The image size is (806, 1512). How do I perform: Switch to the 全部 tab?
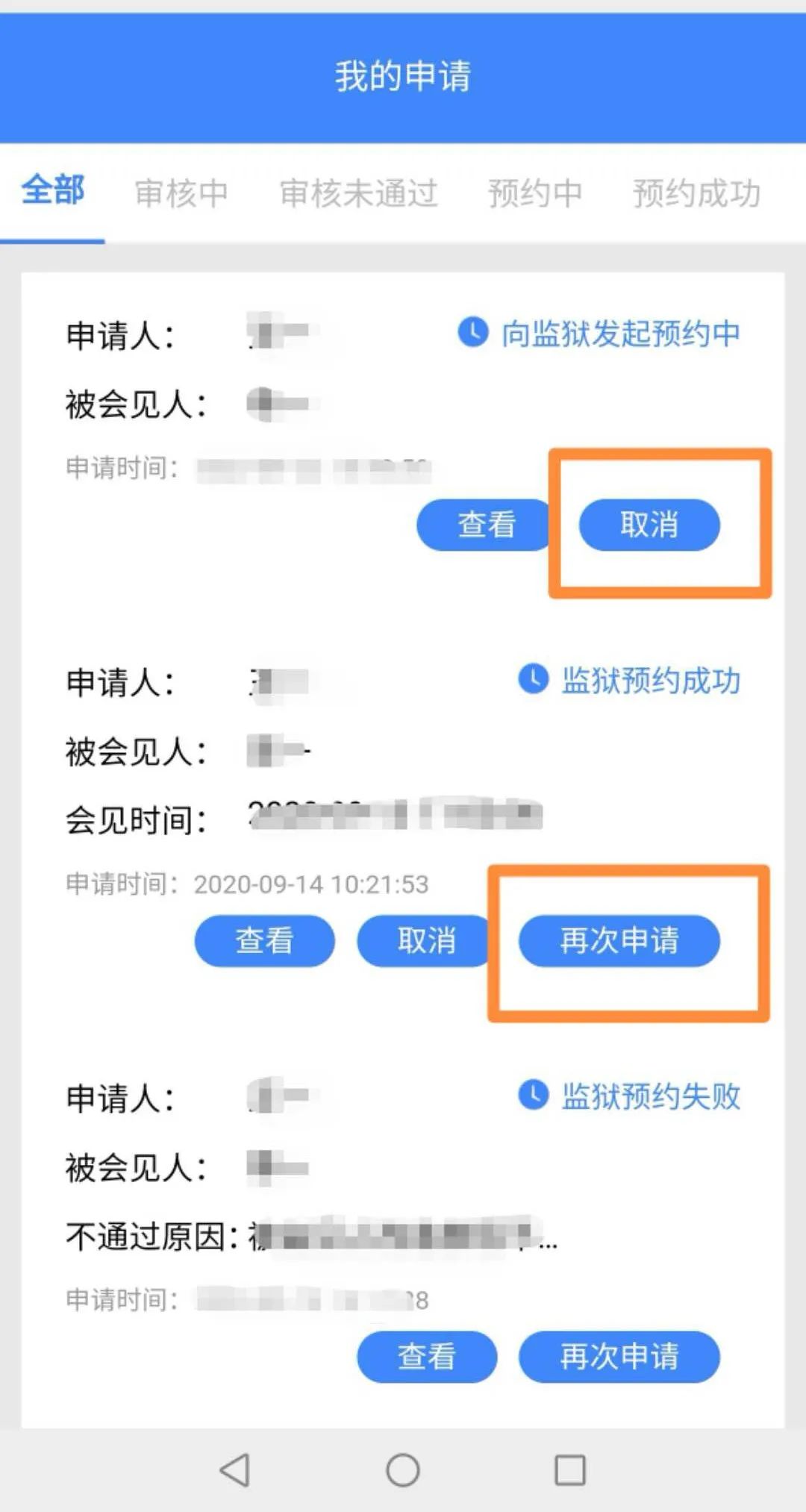[x=53, y=191]
